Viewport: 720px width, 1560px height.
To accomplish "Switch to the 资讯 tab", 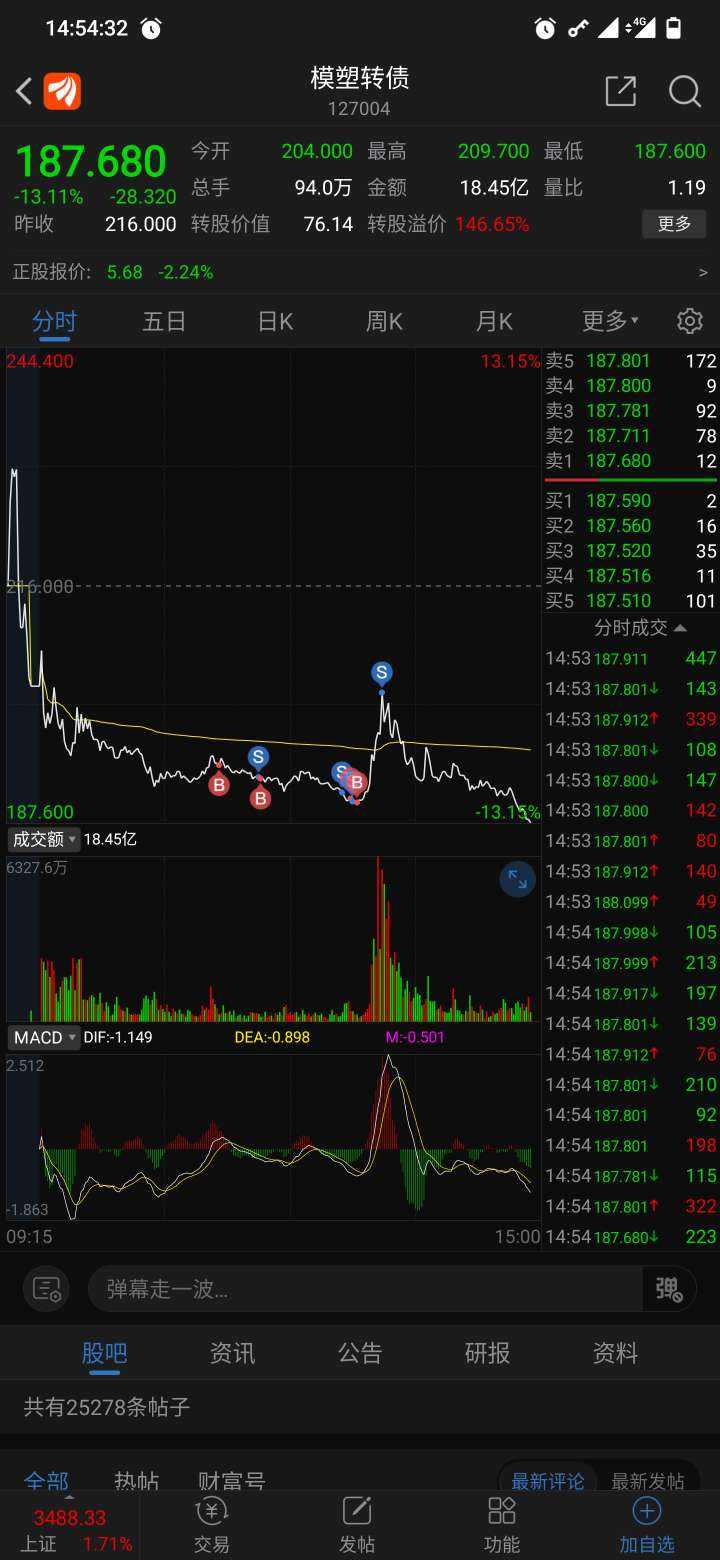I will [232, 1353].
